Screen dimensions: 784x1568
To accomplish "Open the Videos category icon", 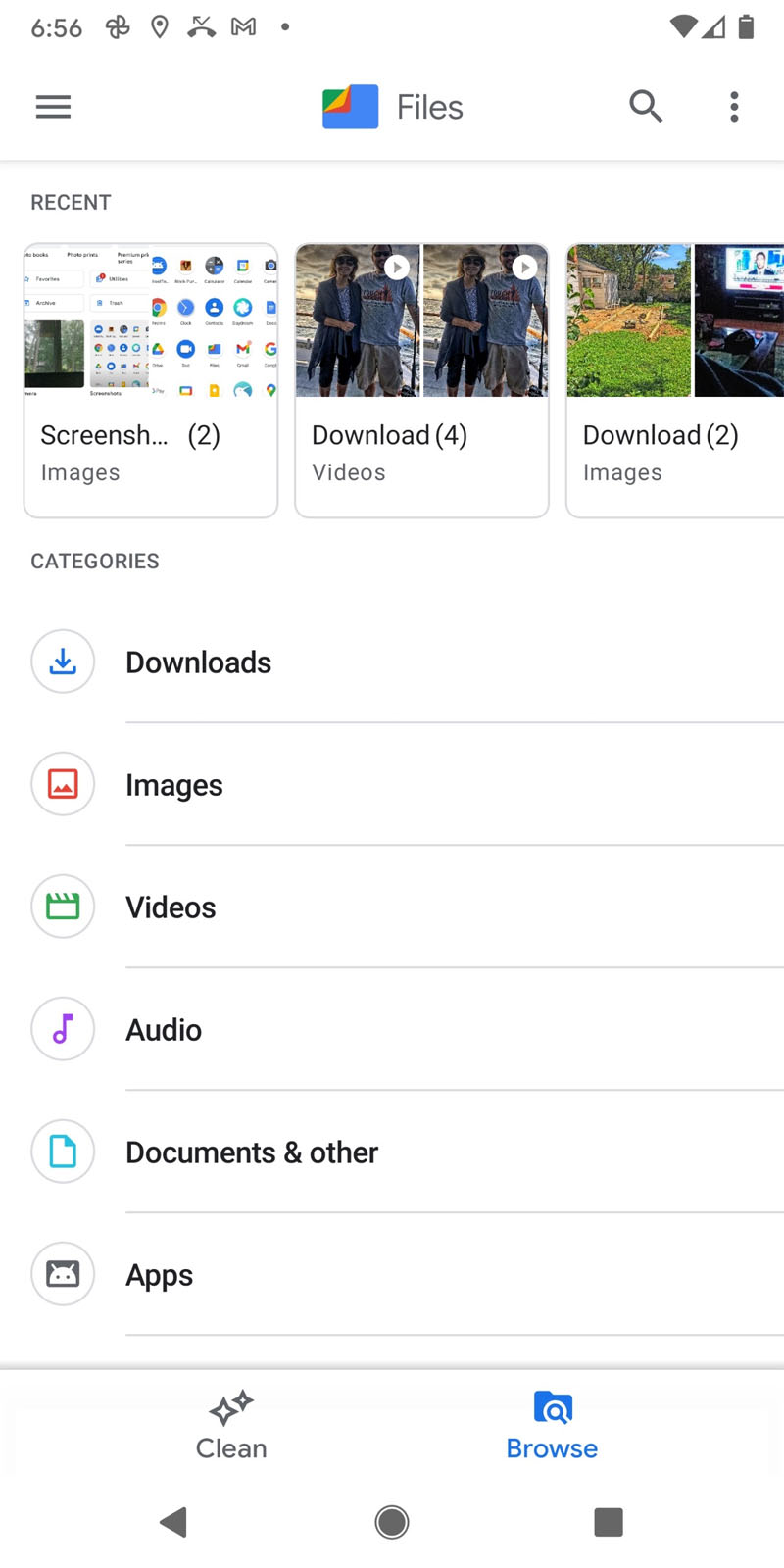I will click(x=63, y=906).
